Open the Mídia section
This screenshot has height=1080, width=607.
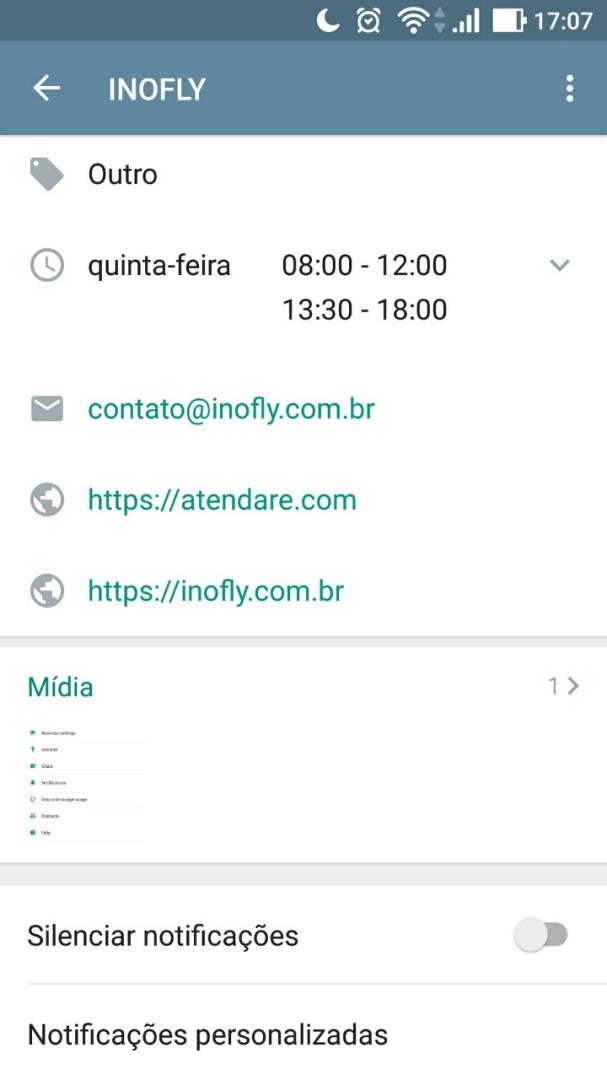[x=303, y=687]
